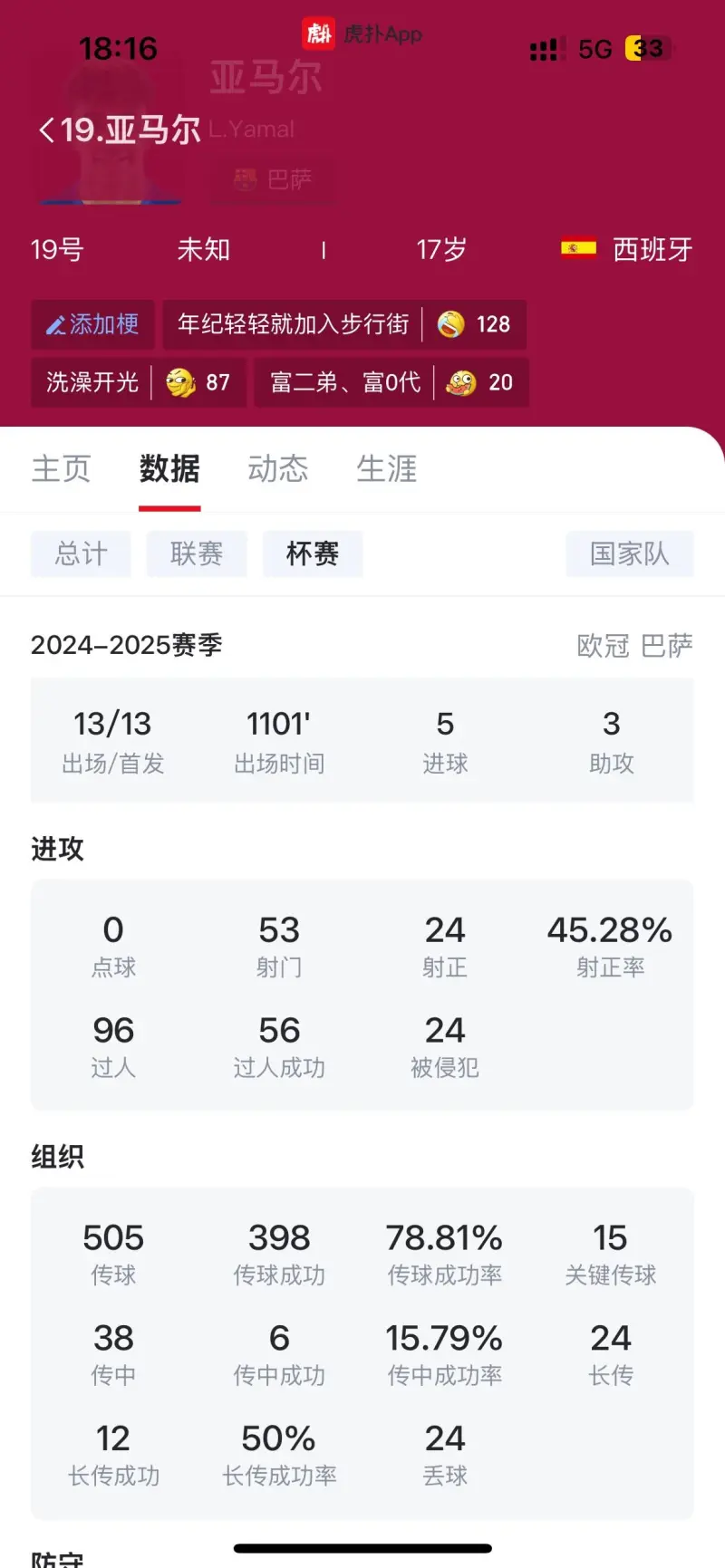Go back using the arrow beside 19.亚马尔
This screenshot has width=725, height=1568.
[47, 130]
